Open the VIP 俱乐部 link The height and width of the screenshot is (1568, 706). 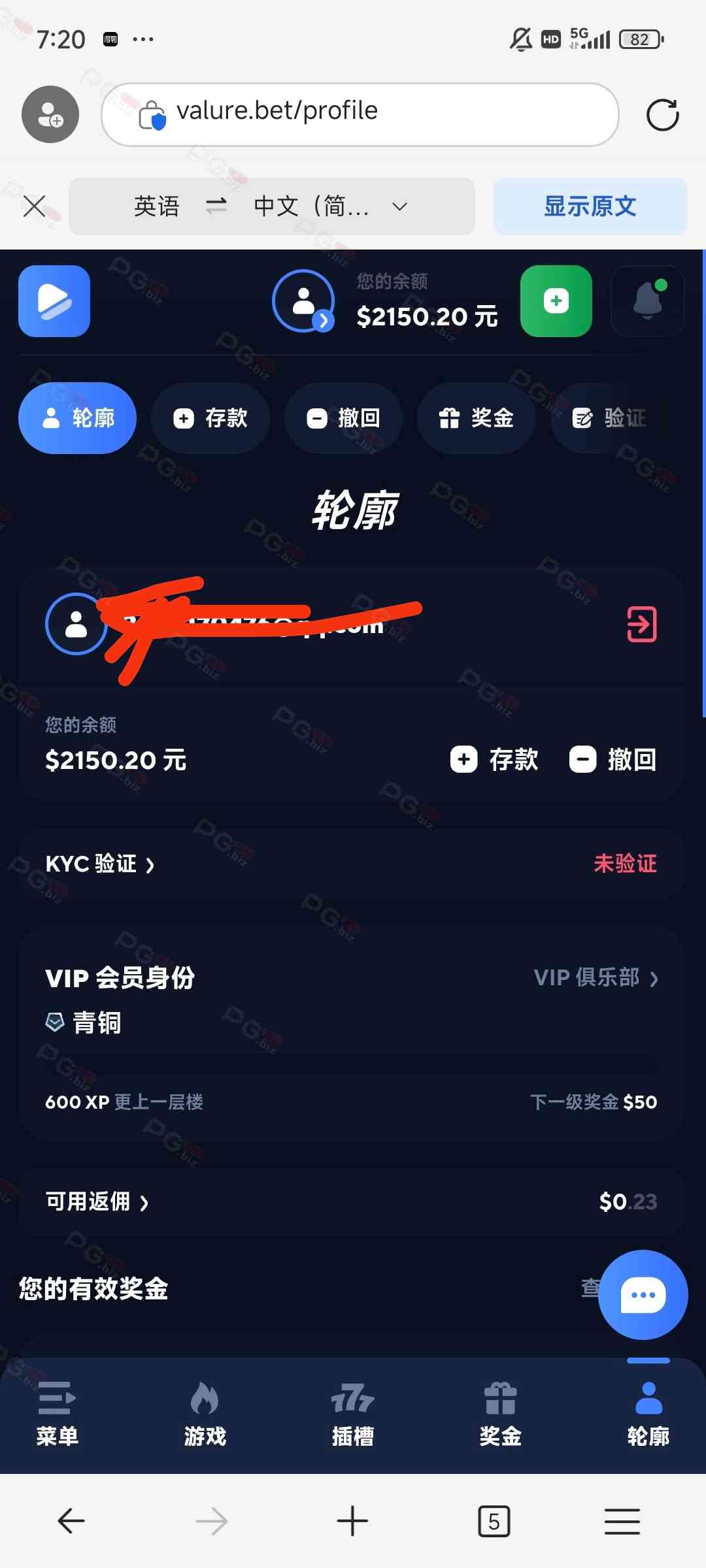596,977
